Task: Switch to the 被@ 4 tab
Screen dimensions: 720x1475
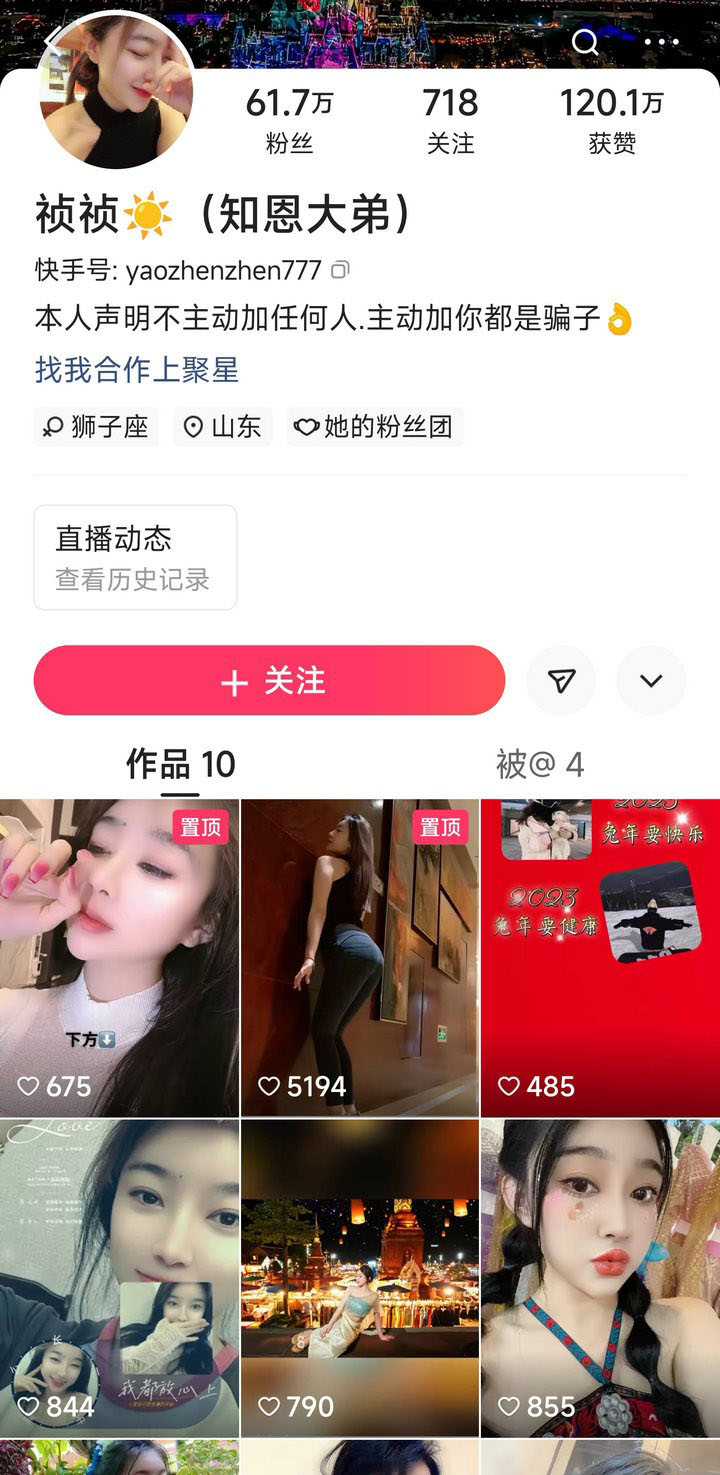Action: [x=540, y=765]
